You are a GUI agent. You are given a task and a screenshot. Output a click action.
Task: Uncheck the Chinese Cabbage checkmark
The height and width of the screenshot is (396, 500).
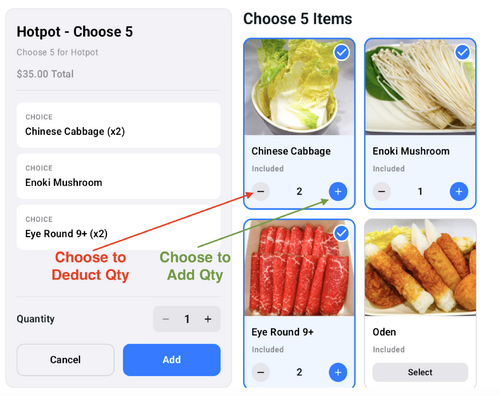click(x=342, y=52)
